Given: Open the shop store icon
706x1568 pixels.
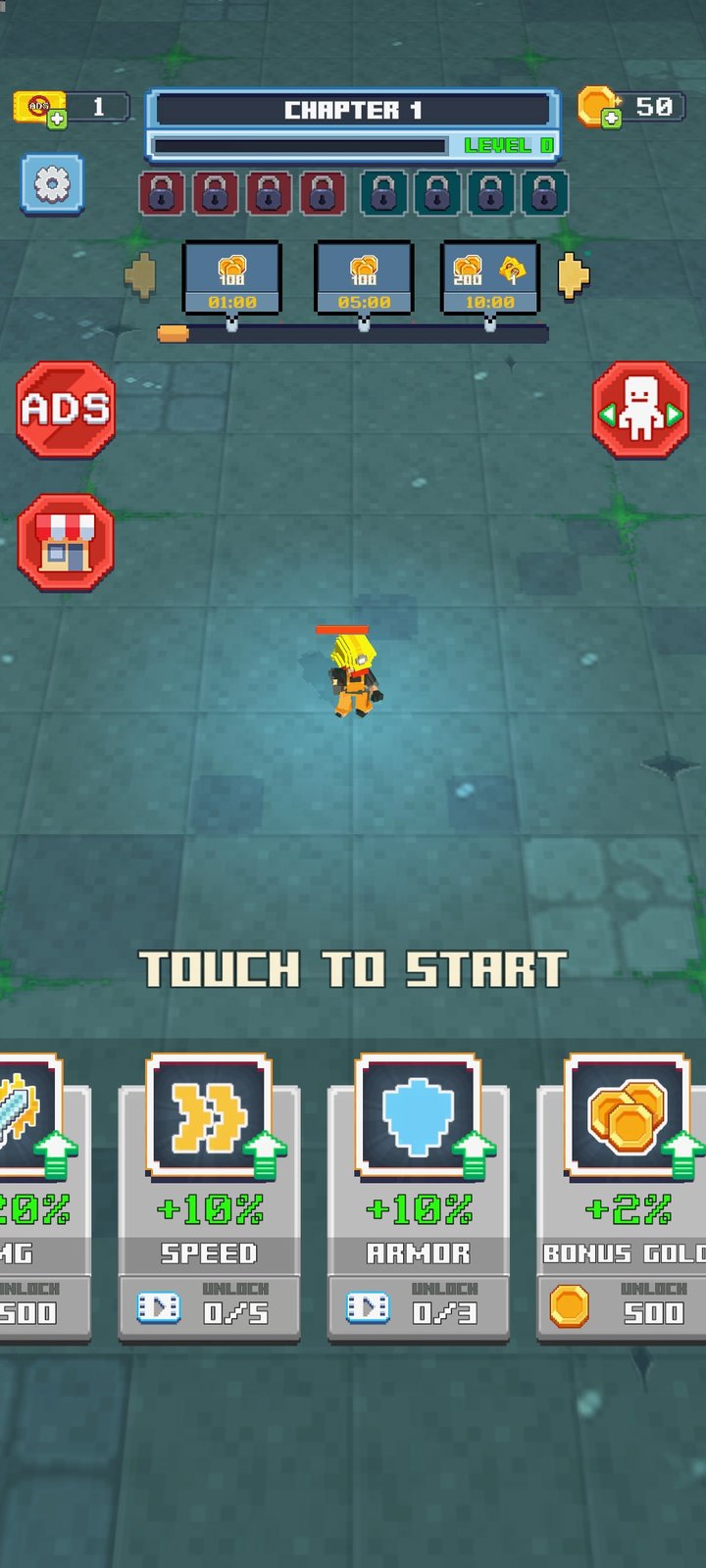Looking at the screenshot, I should pyautogui.click(x=66, y=542).
